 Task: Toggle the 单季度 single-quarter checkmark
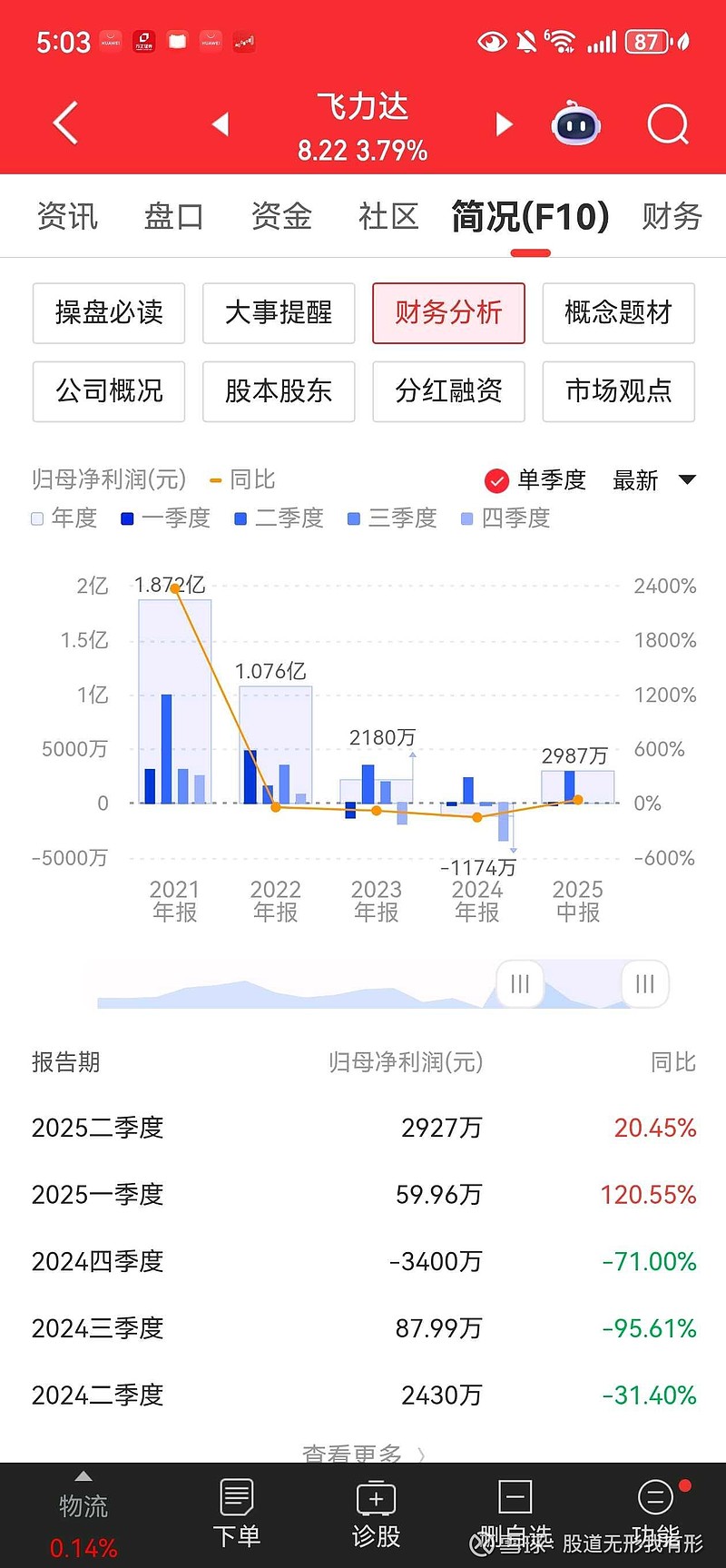click(x=497, y=480)
